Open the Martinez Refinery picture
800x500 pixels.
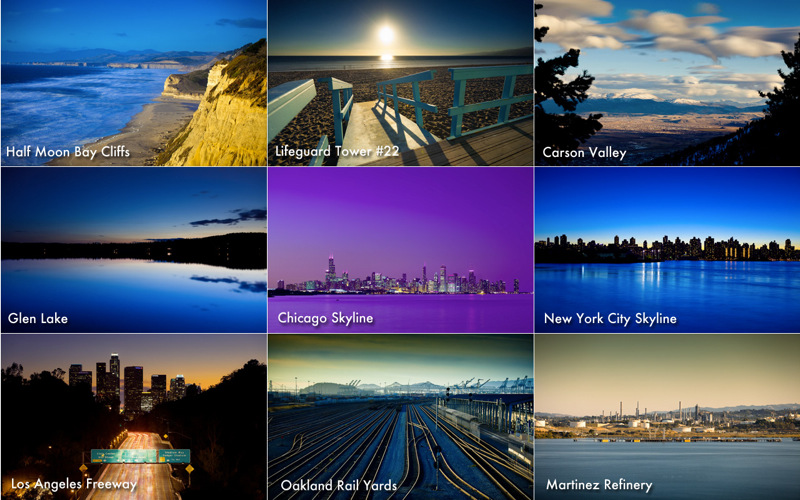667,417
